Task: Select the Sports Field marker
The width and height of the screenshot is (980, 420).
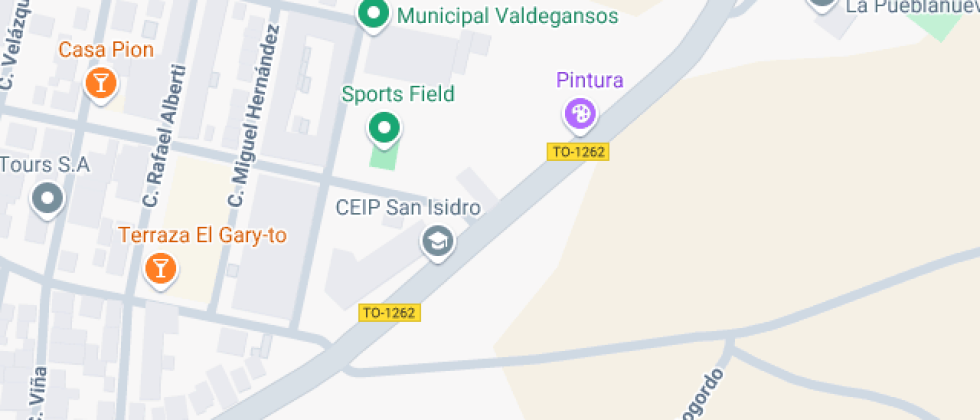Action: tap(384, 127)
